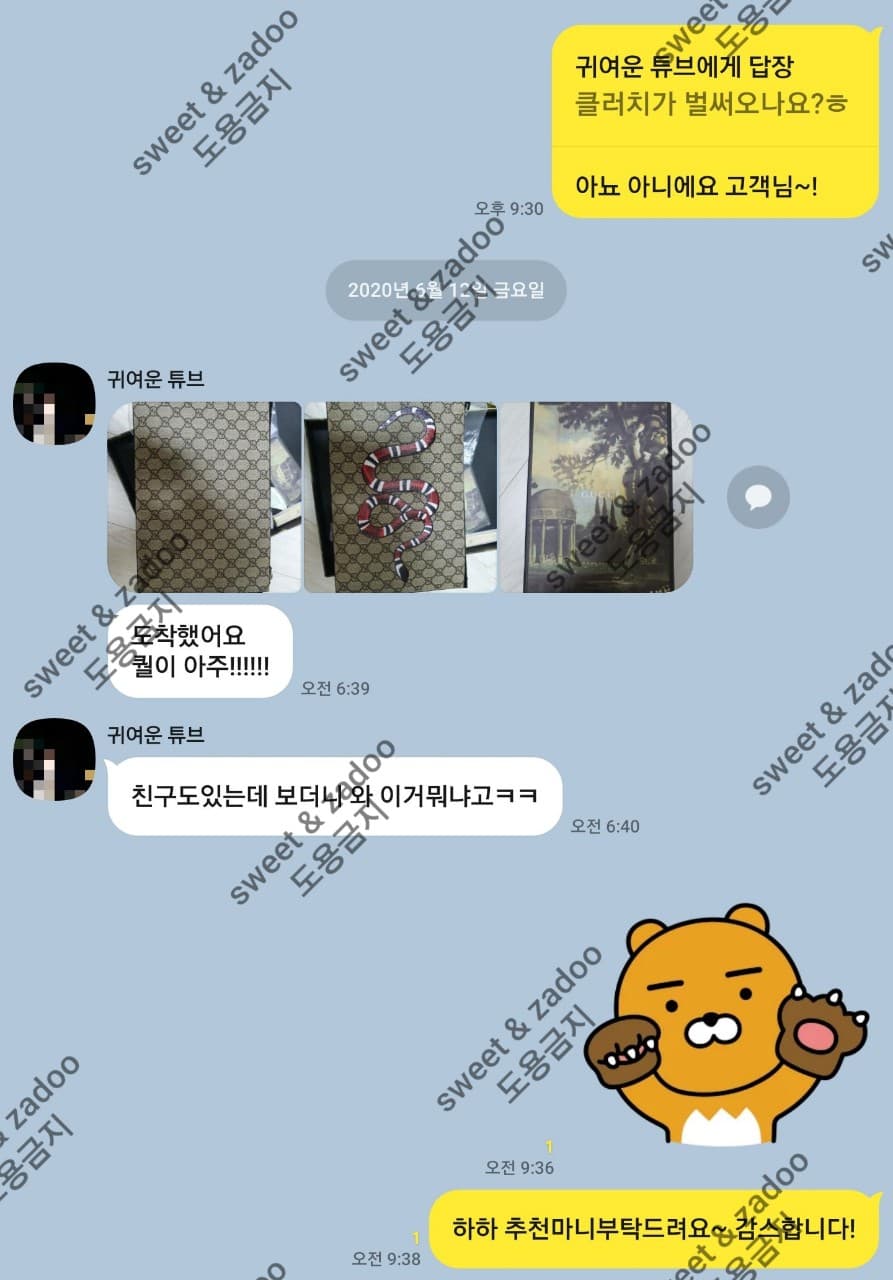Open 귀여운 튜브 profile picture above photos
This screenshot has width=893, height=1280.
point(54,403)
